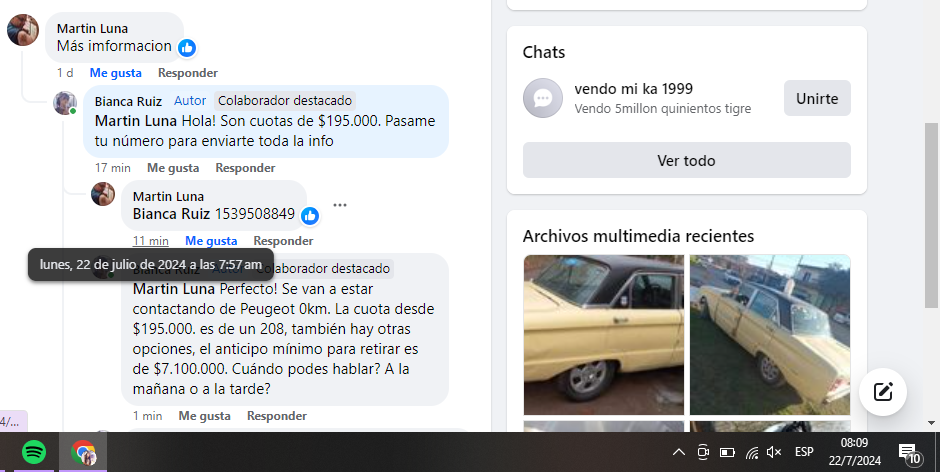Like Bianca's comment posted 1 min ago
The height and width of the screenshot is (472, 940).
(x=204, y=416)
